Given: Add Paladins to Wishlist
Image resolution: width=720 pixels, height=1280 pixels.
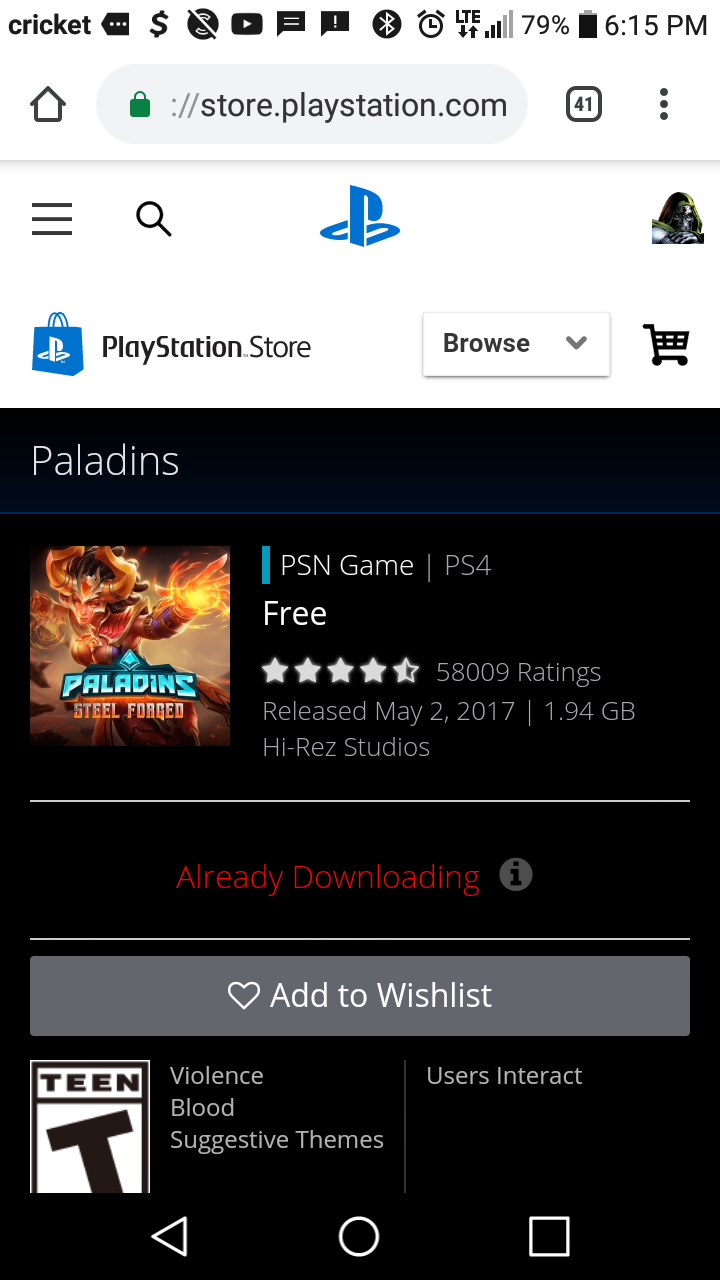Looking at the screenshot, I should (x=360, y=996).
